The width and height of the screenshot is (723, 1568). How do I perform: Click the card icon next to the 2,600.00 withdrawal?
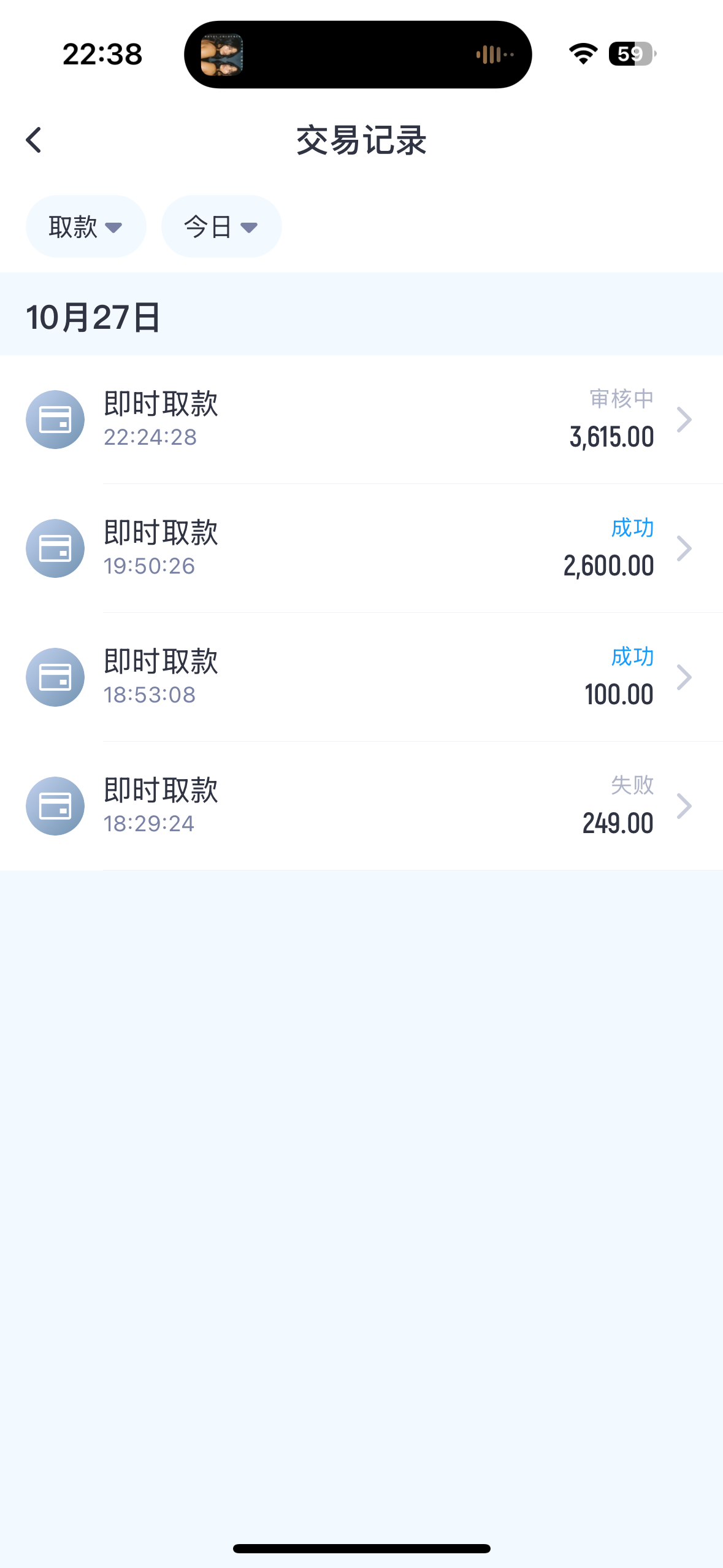pos(55,548)
